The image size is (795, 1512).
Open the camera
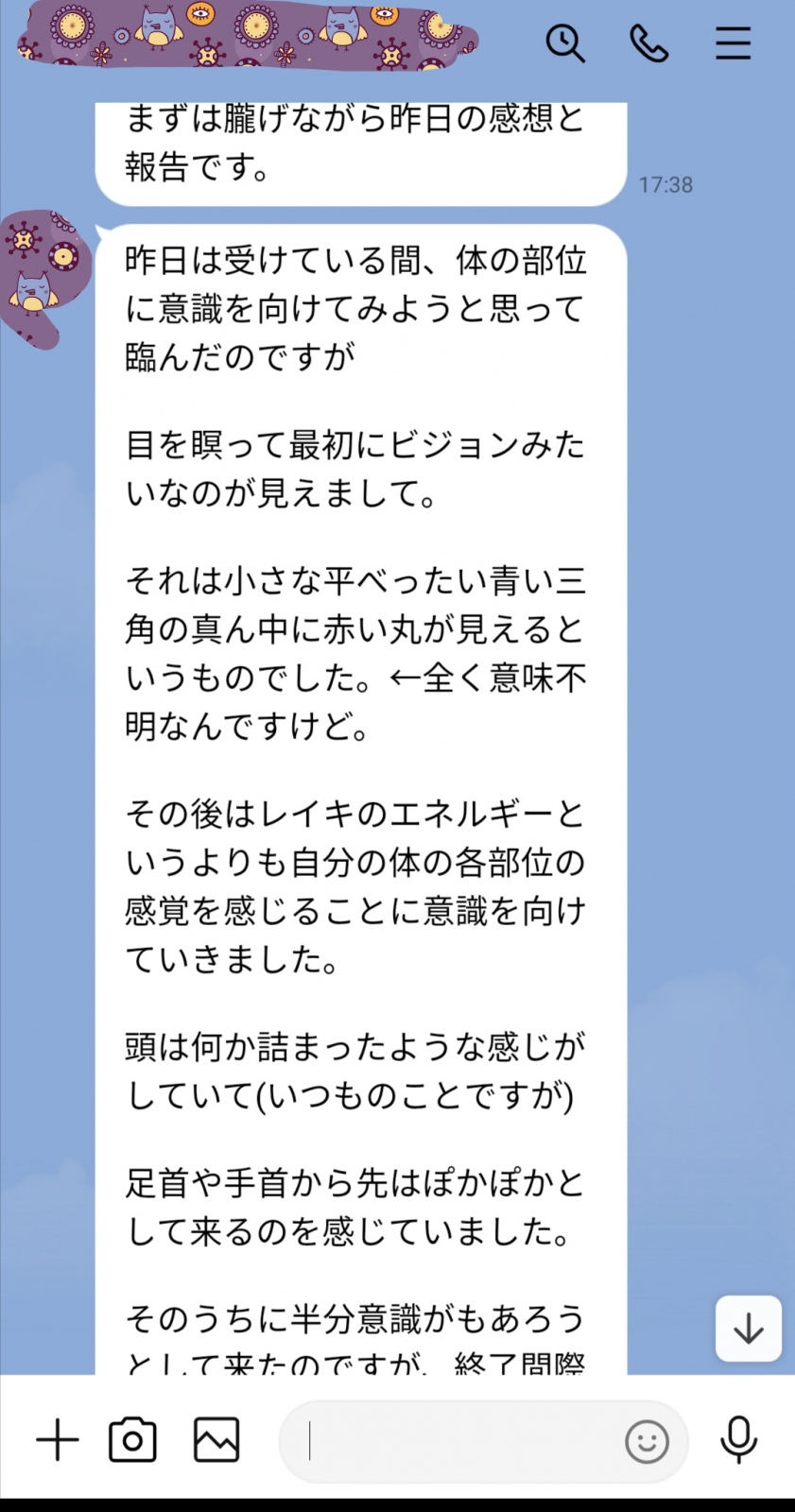pyautogui.click(x=132, y=1441)
